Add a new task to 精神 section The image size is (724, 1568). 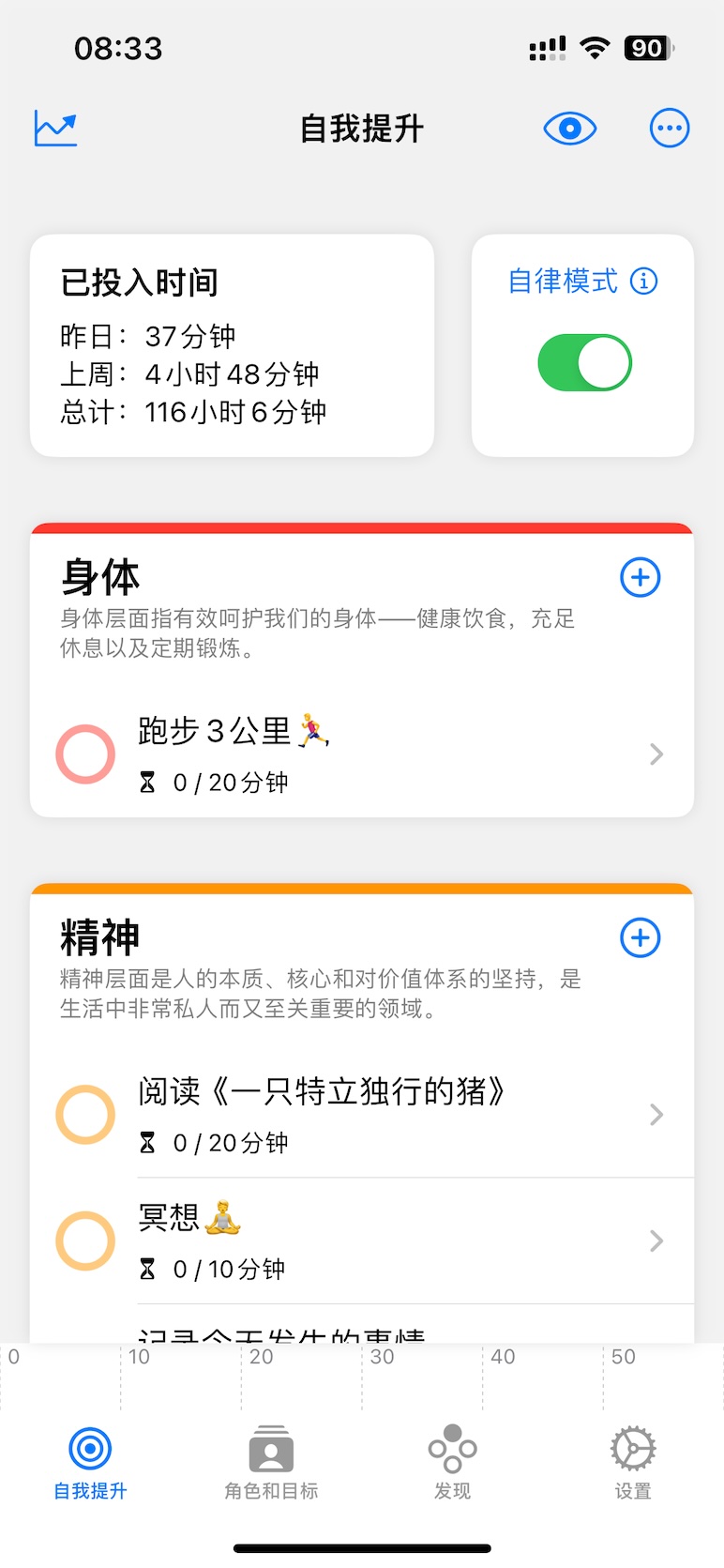[640, 937]
